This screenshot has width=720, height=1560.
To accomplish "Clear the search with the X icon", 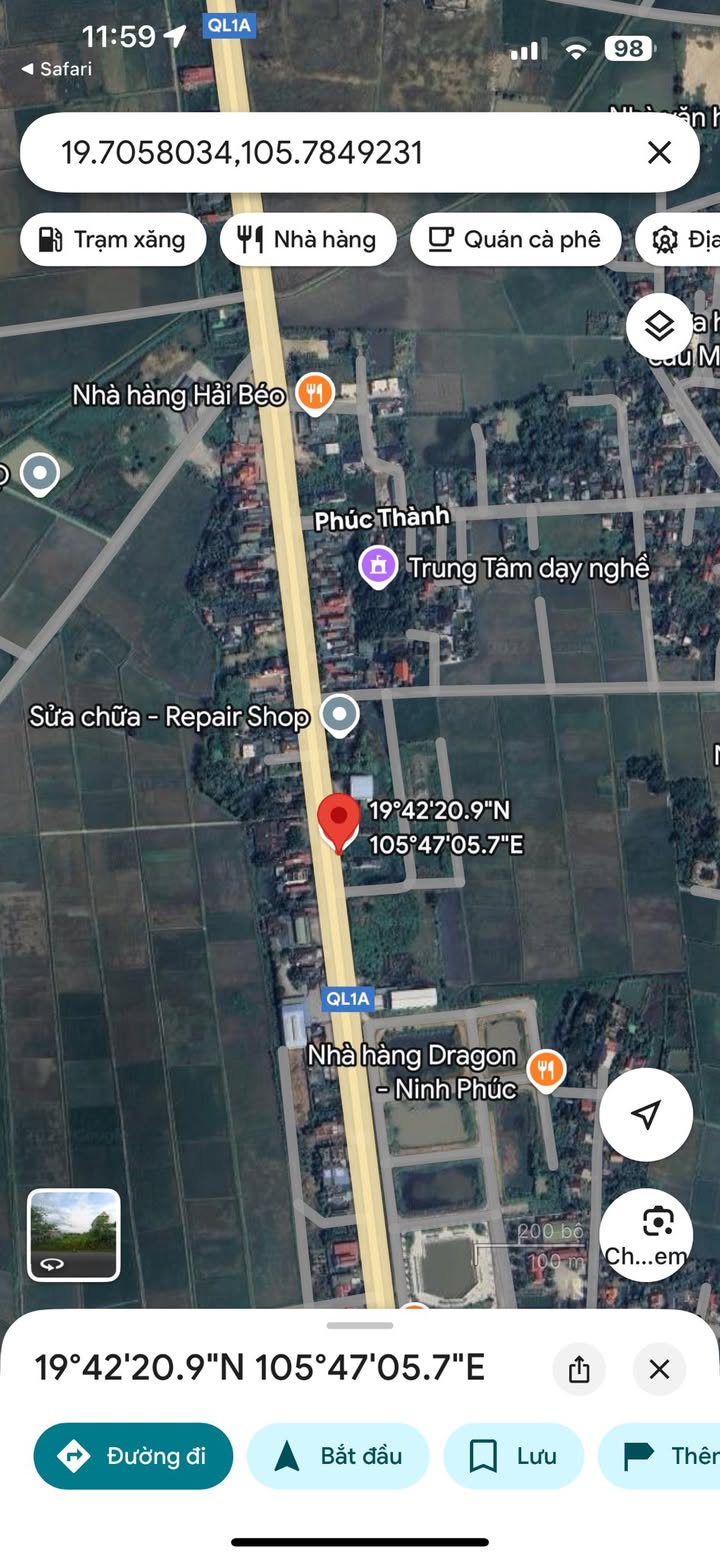I will pyautogui.click(x=659, y=153).
